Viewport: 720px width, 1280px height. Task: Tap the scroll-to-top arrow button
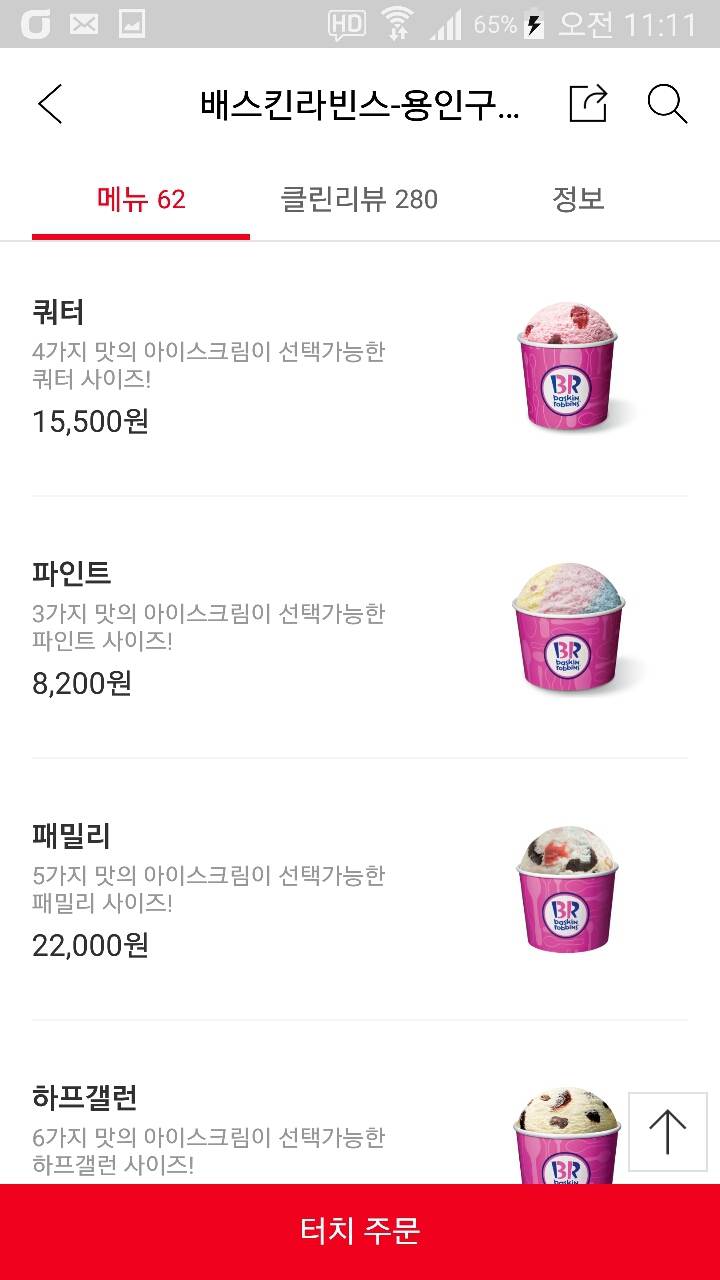[668, 1131]
